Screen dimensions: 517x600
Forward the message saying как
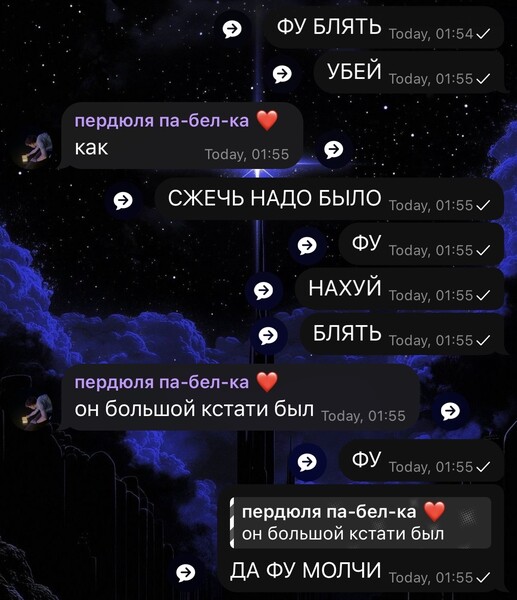(334, 150)
